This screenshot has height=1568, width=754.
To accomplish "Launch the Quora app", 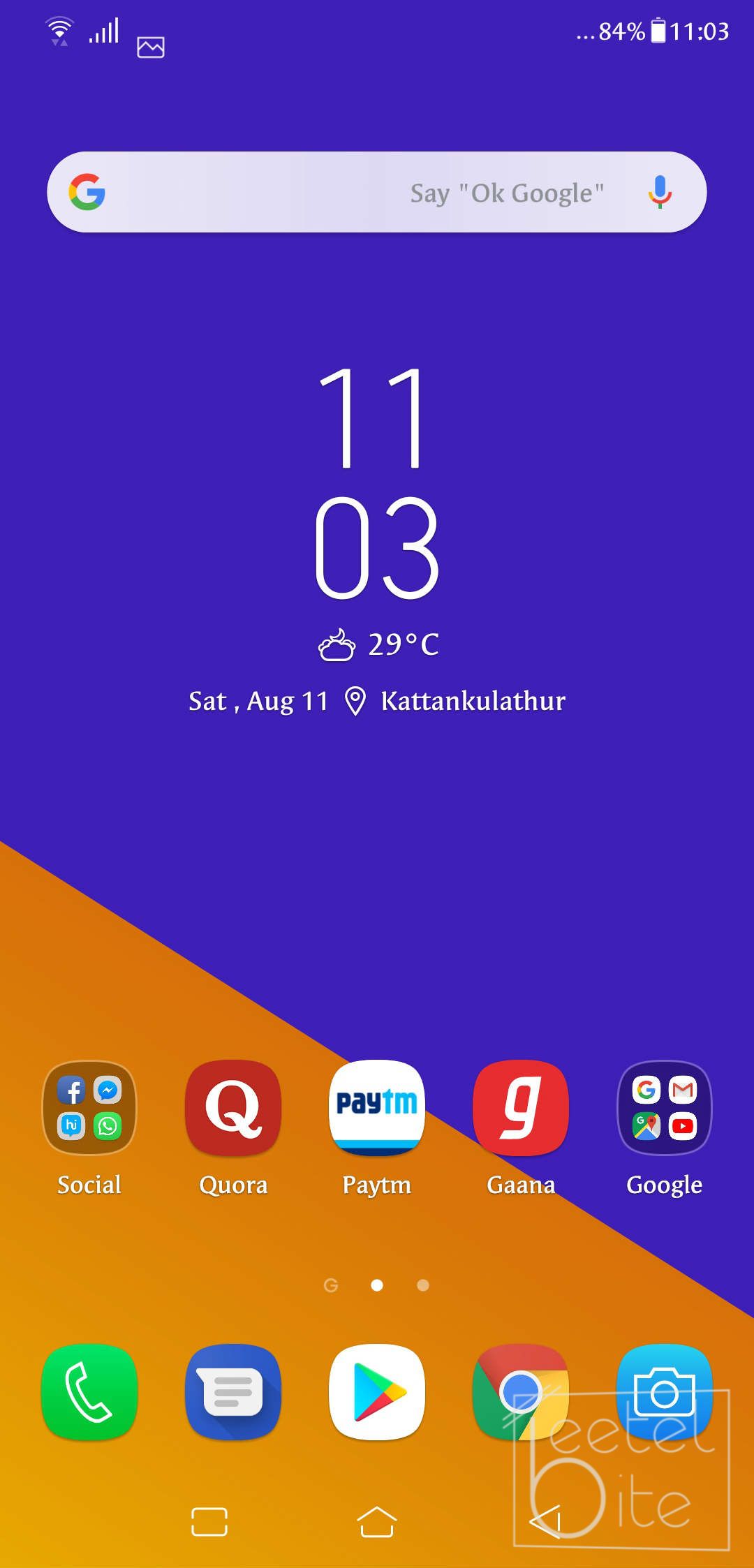I will [x=233, y=1108].
